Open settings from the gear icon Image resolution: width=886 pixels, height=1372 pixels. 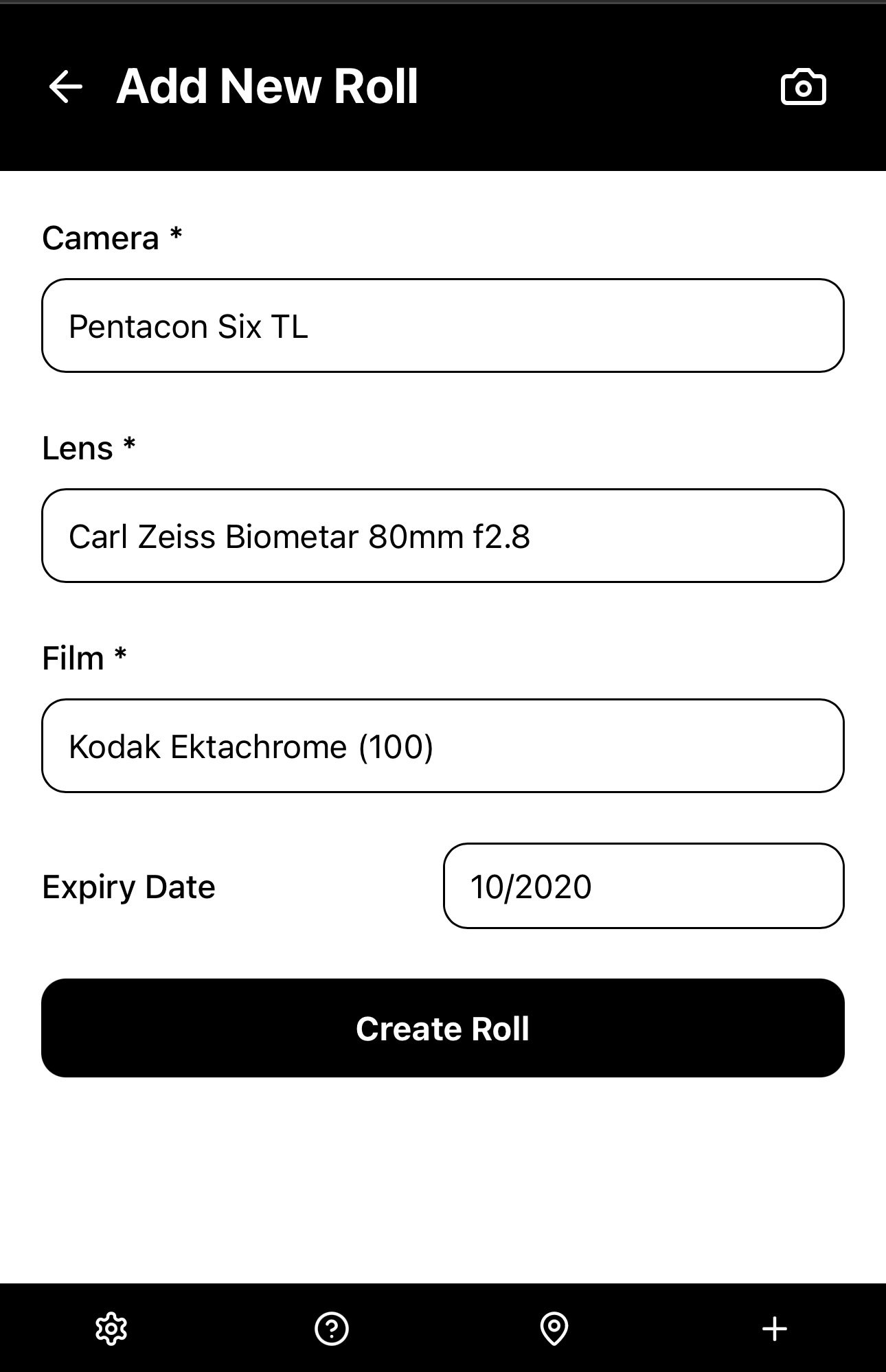coord(111,1328)
